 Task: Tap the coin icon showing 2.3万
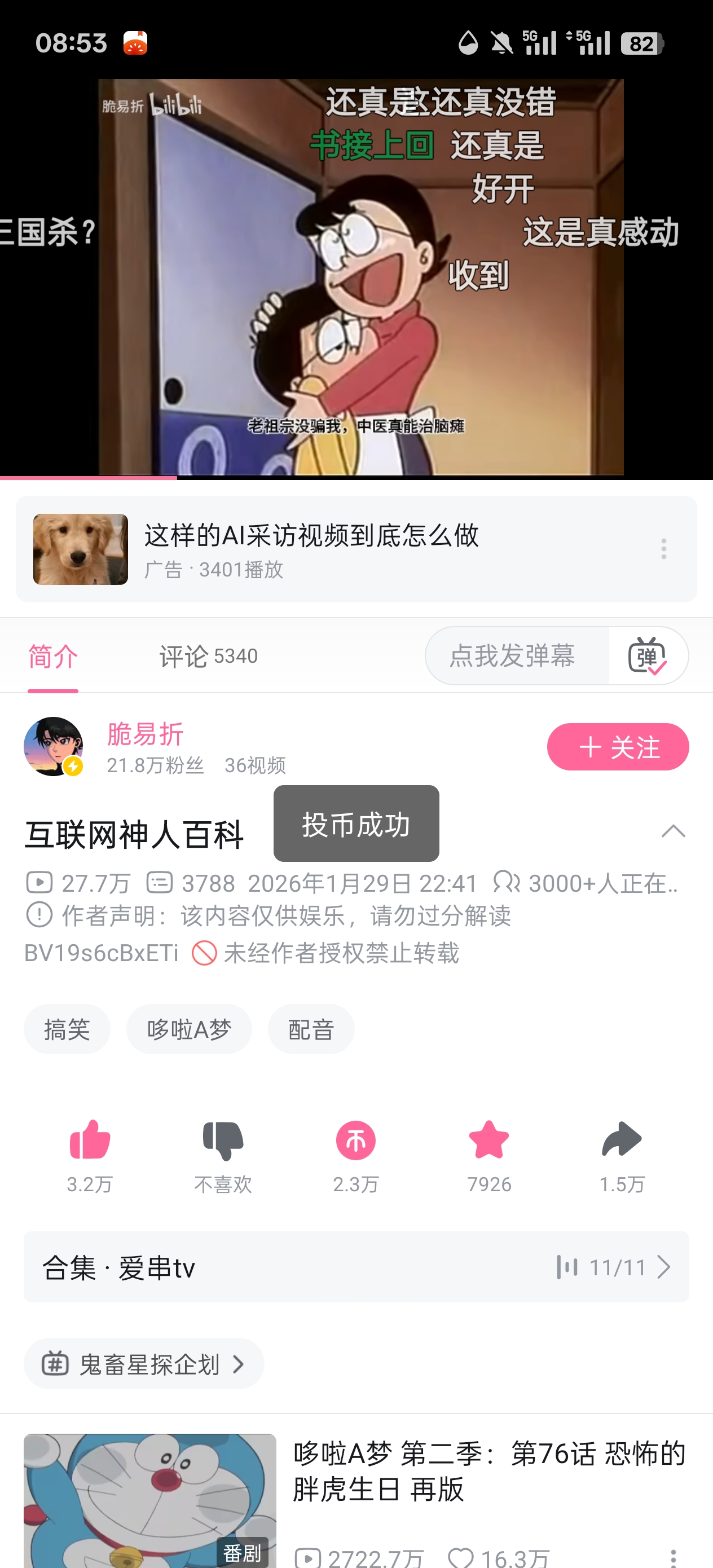[355, 1140]
